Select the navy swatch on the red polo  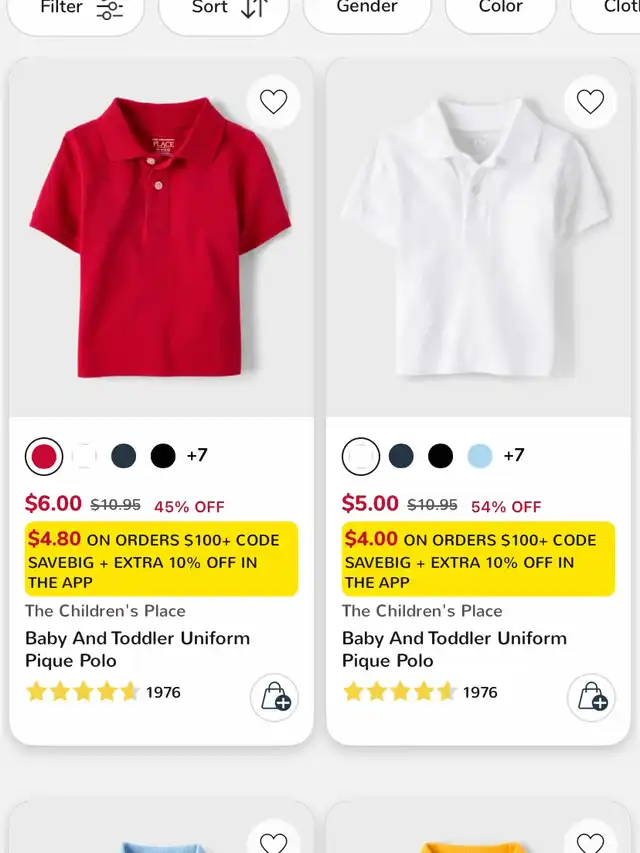[124, 456]
